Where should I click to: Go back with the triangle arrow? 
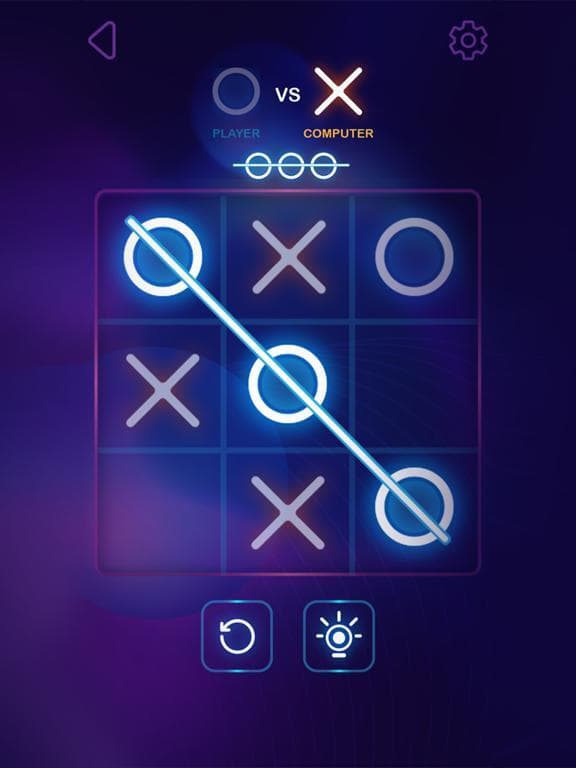(103, 40)
